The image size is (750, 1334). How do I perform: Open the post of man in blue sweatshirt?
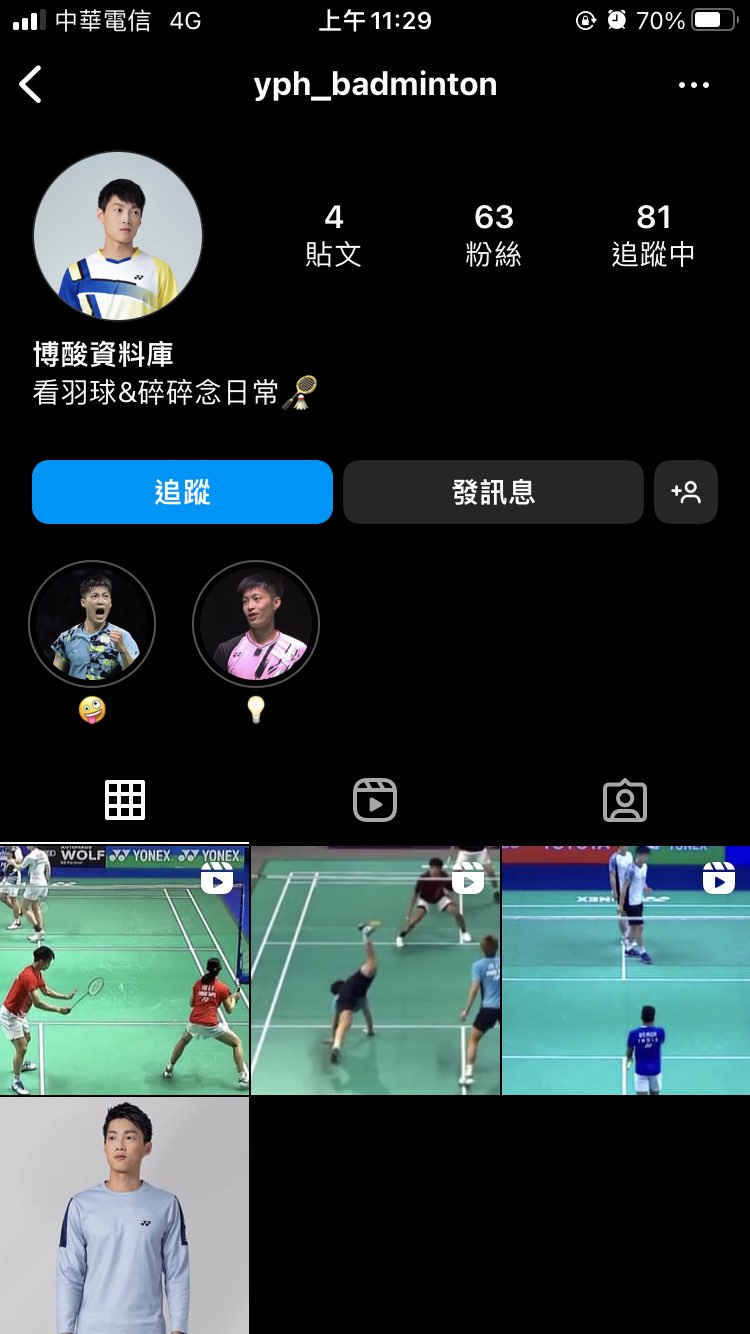[124, 1215]
